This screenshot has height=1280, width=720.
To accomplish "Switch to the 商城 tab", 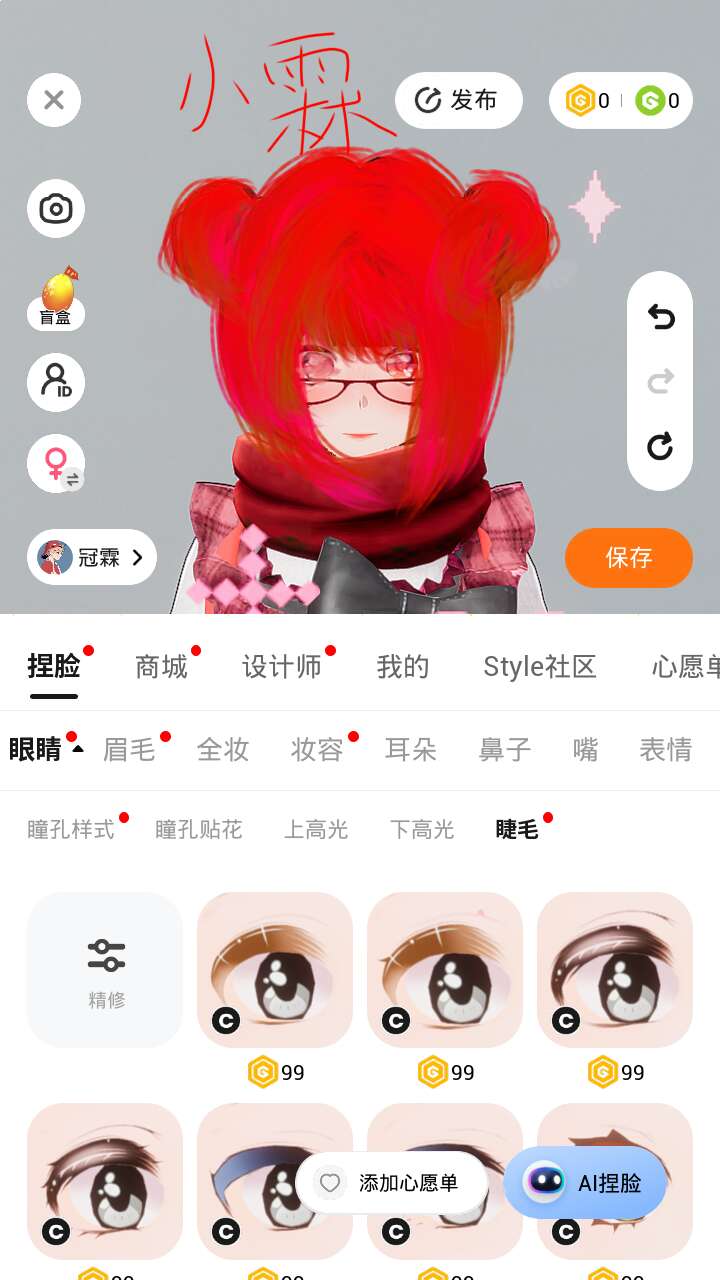I will (161, 667).
